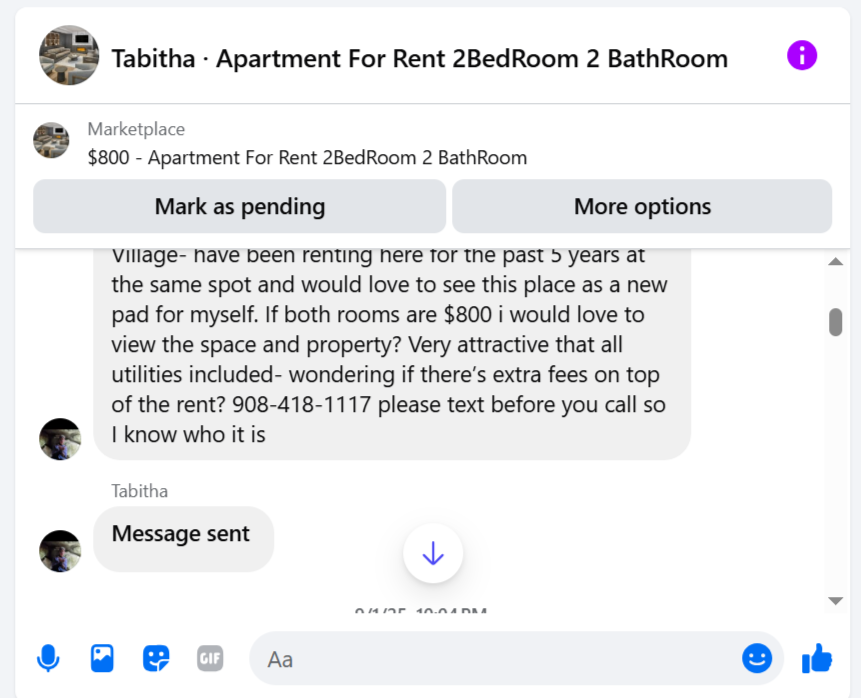Jump to latest message with down arrow

tap(433, 553)
